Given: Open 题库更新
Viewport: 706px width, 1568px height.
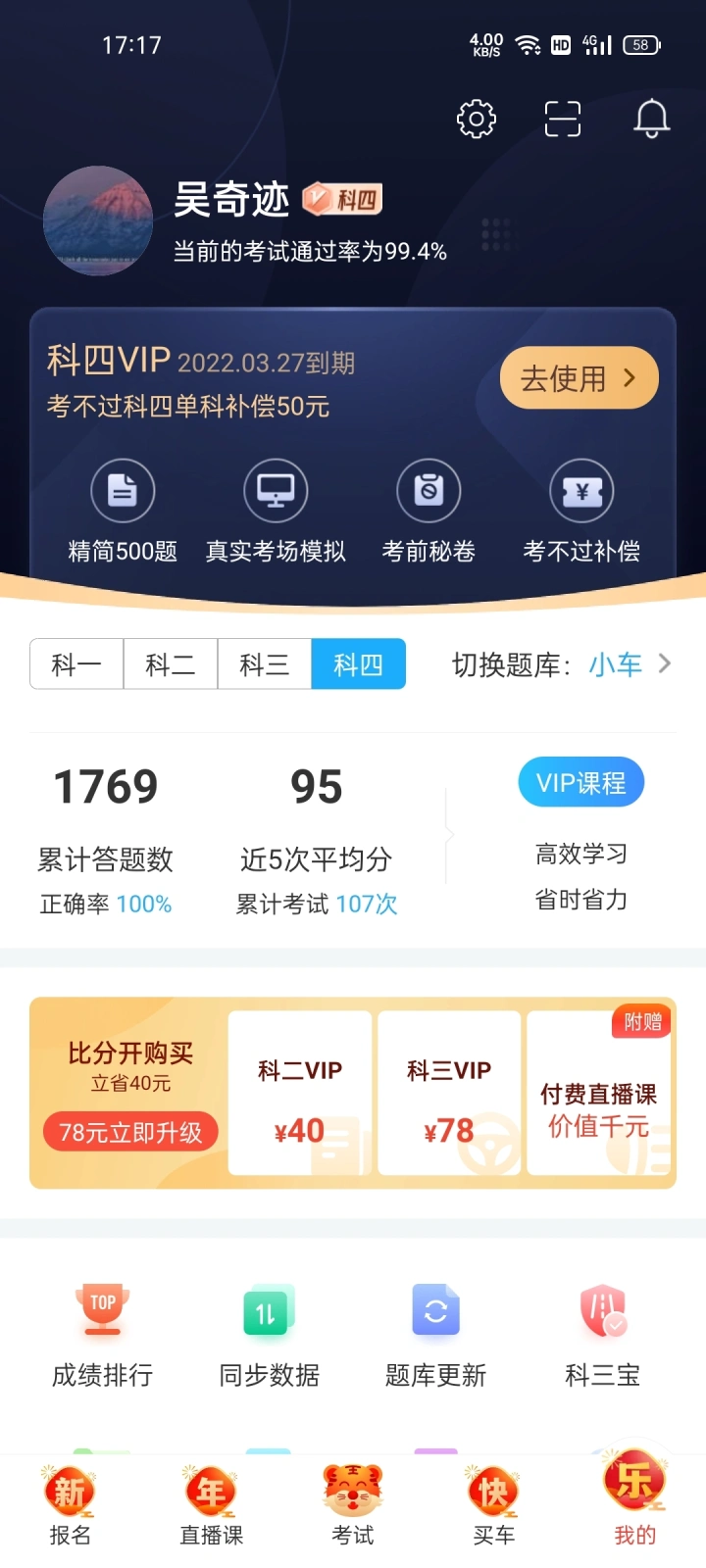Looking at the screenshot, I should click(436, 1337).
